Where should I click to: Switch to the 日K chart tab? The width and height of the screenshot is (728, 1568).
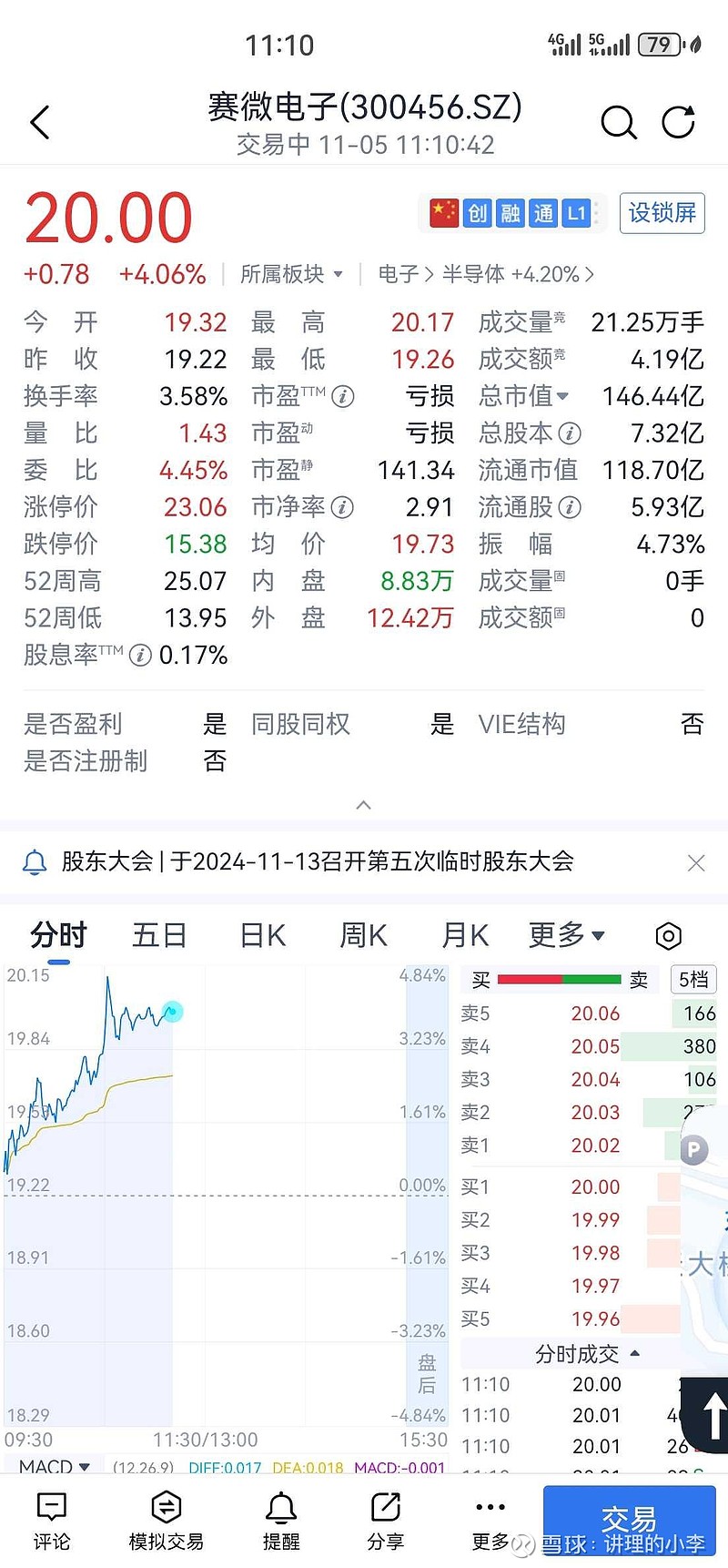coord(263,935)
